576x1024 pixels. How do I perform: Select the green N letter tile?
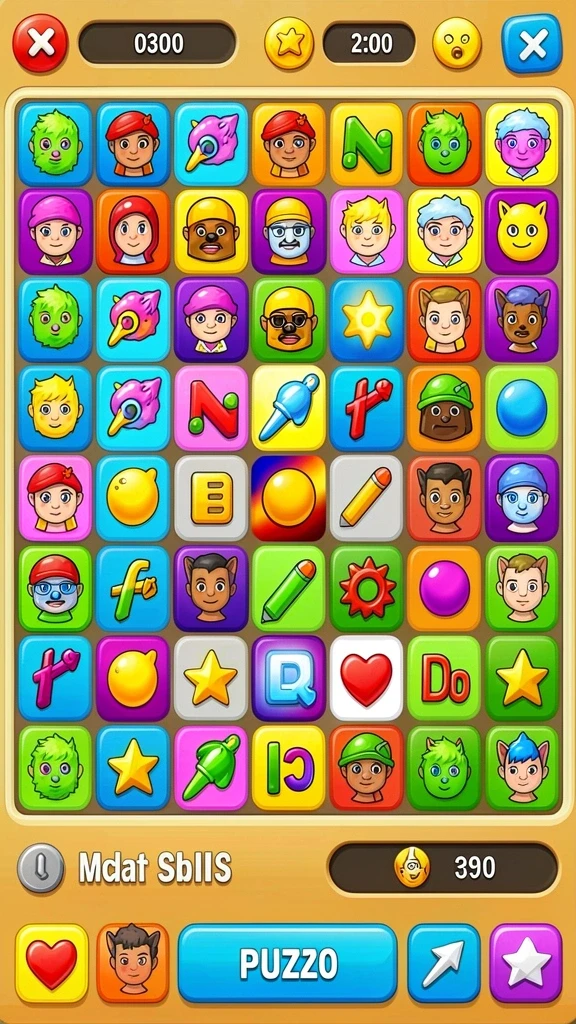point(366,144)
